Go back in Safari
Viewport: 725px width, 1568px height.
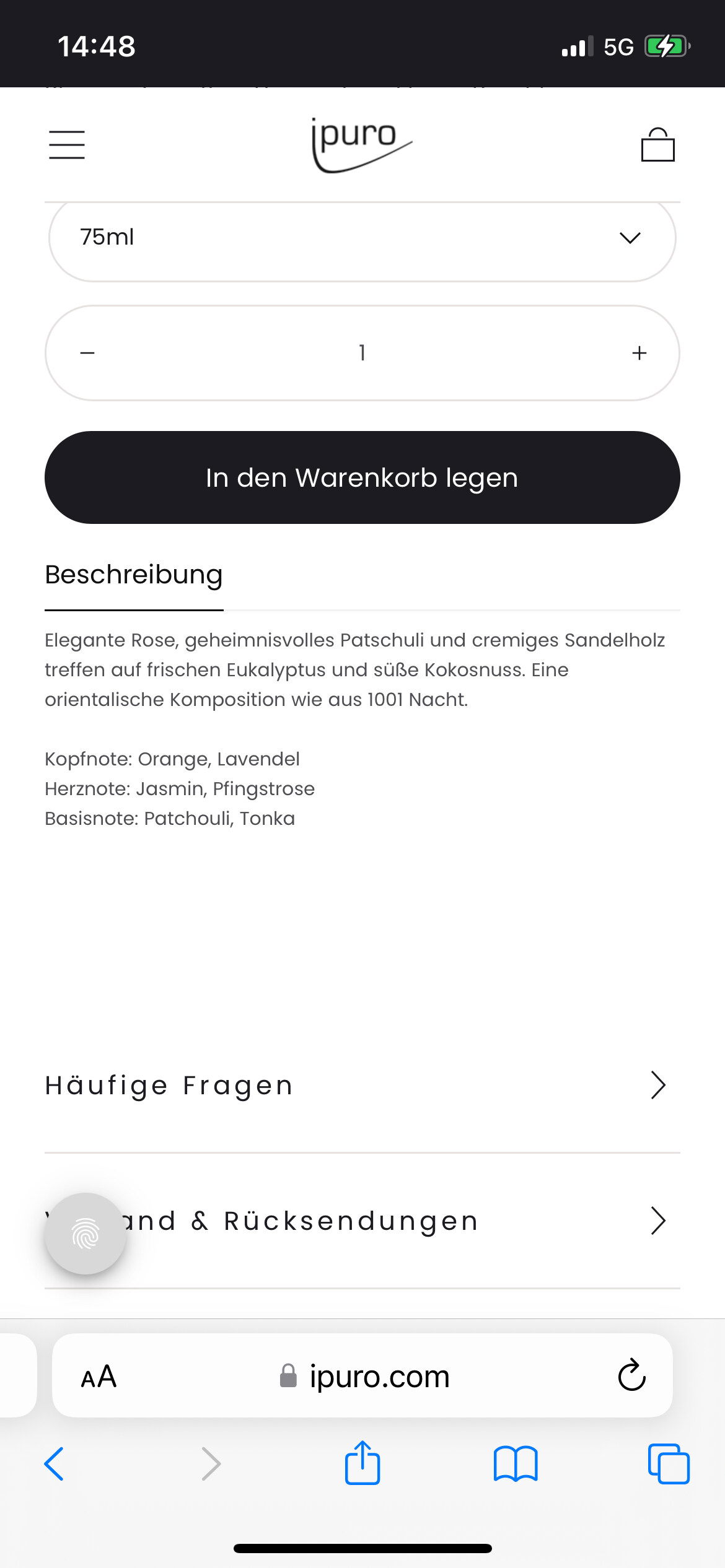[x=54, y=1464]
